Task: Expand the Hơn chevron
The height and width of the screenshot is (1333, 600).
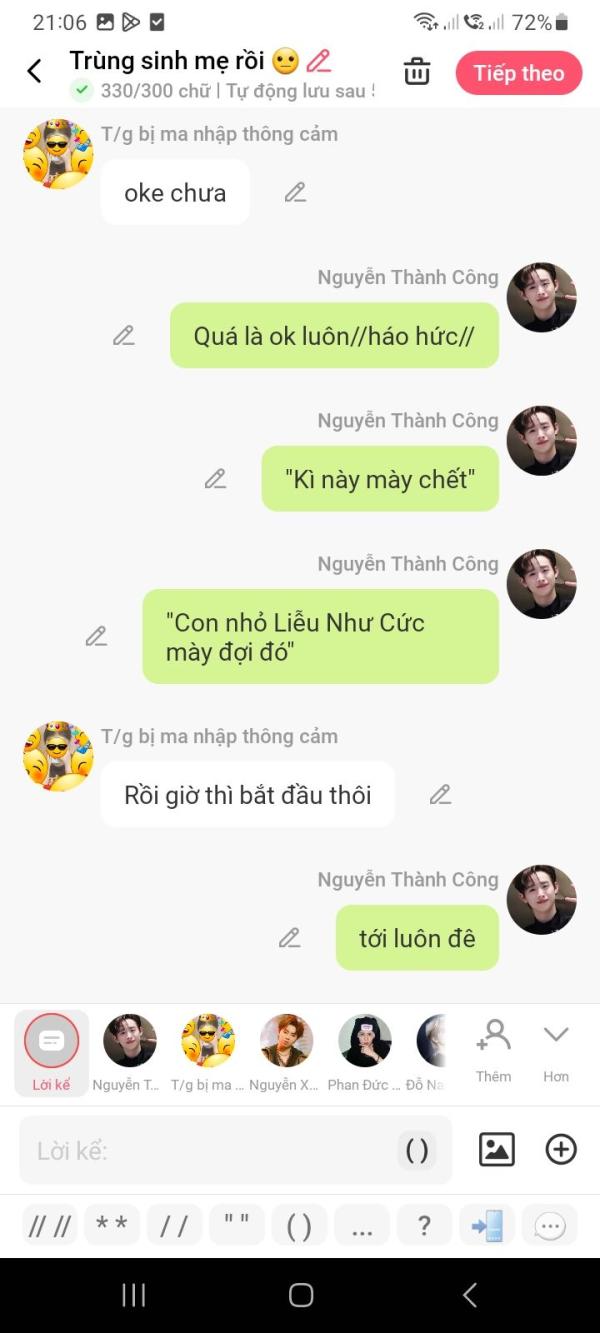Action: (x=556, y=1051)
